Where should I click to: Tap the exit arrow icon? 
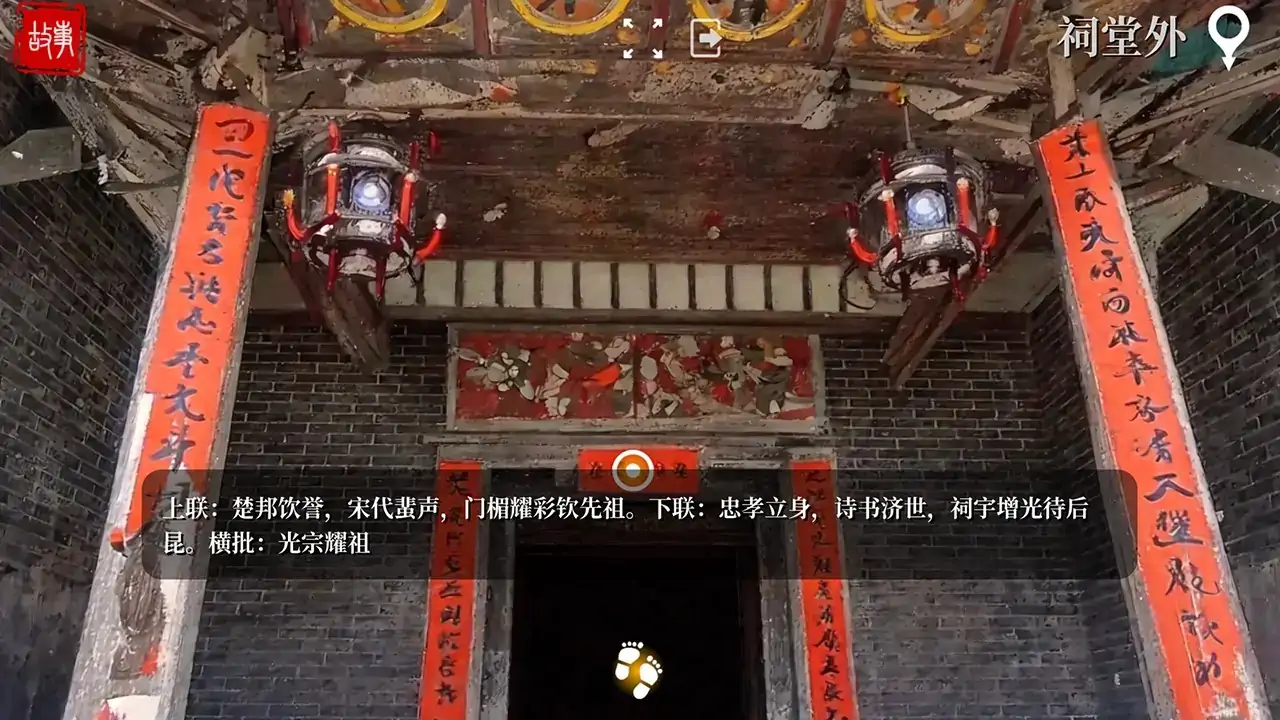coord(706,39)
